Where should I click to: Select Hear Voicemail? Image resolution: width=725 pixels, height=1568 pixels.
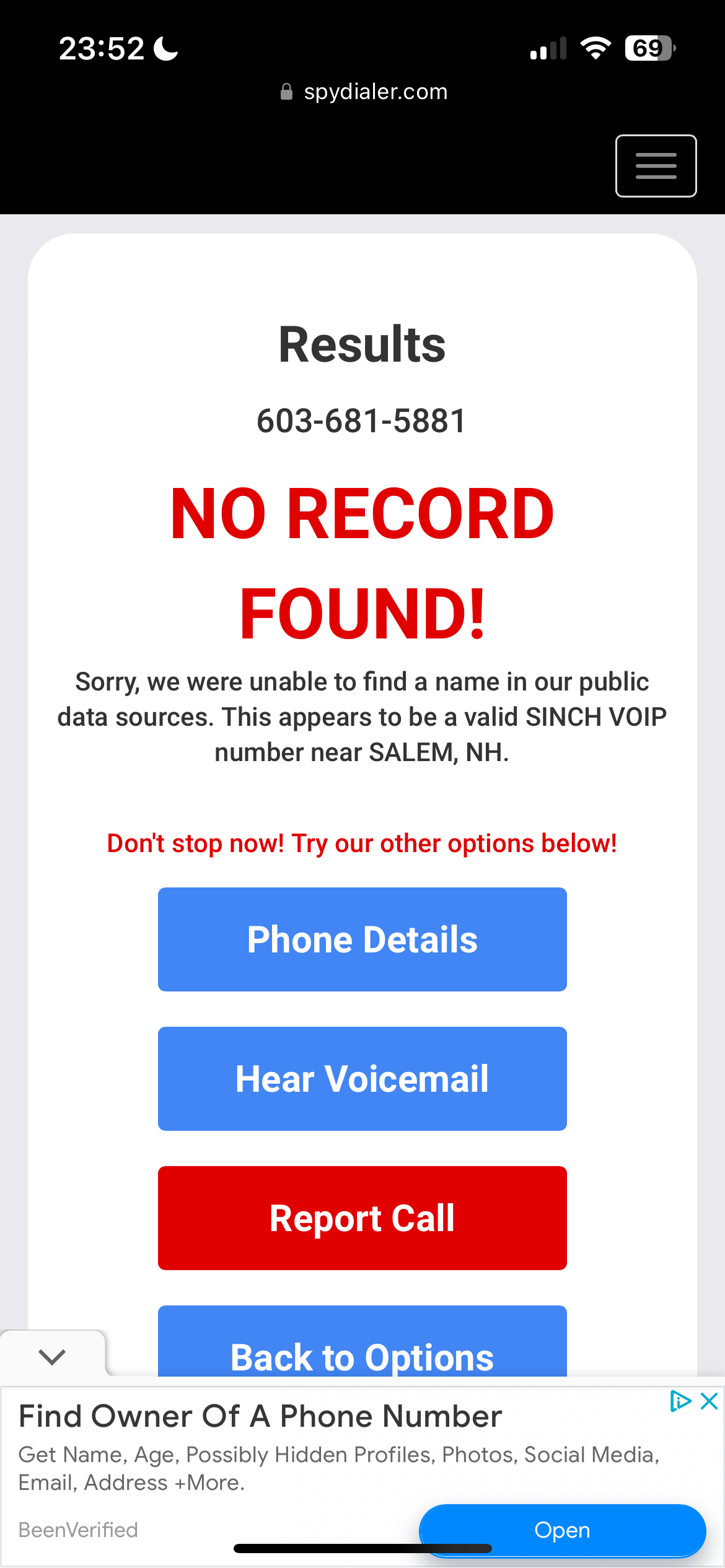[x=362, y=1078]
